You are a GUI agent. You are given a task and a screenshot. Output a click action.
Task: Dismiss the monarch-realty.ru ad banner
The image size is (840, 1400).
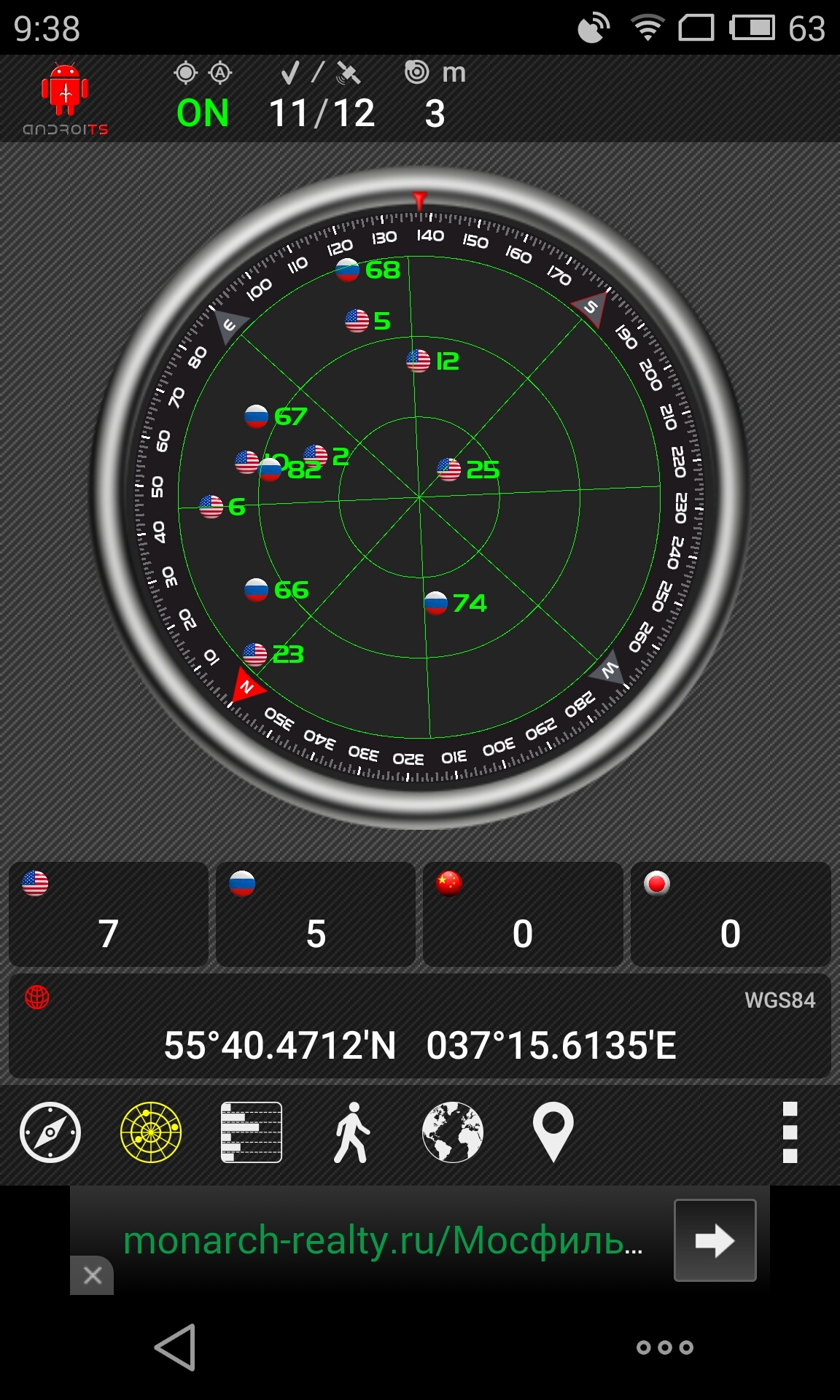[92, 1275]
